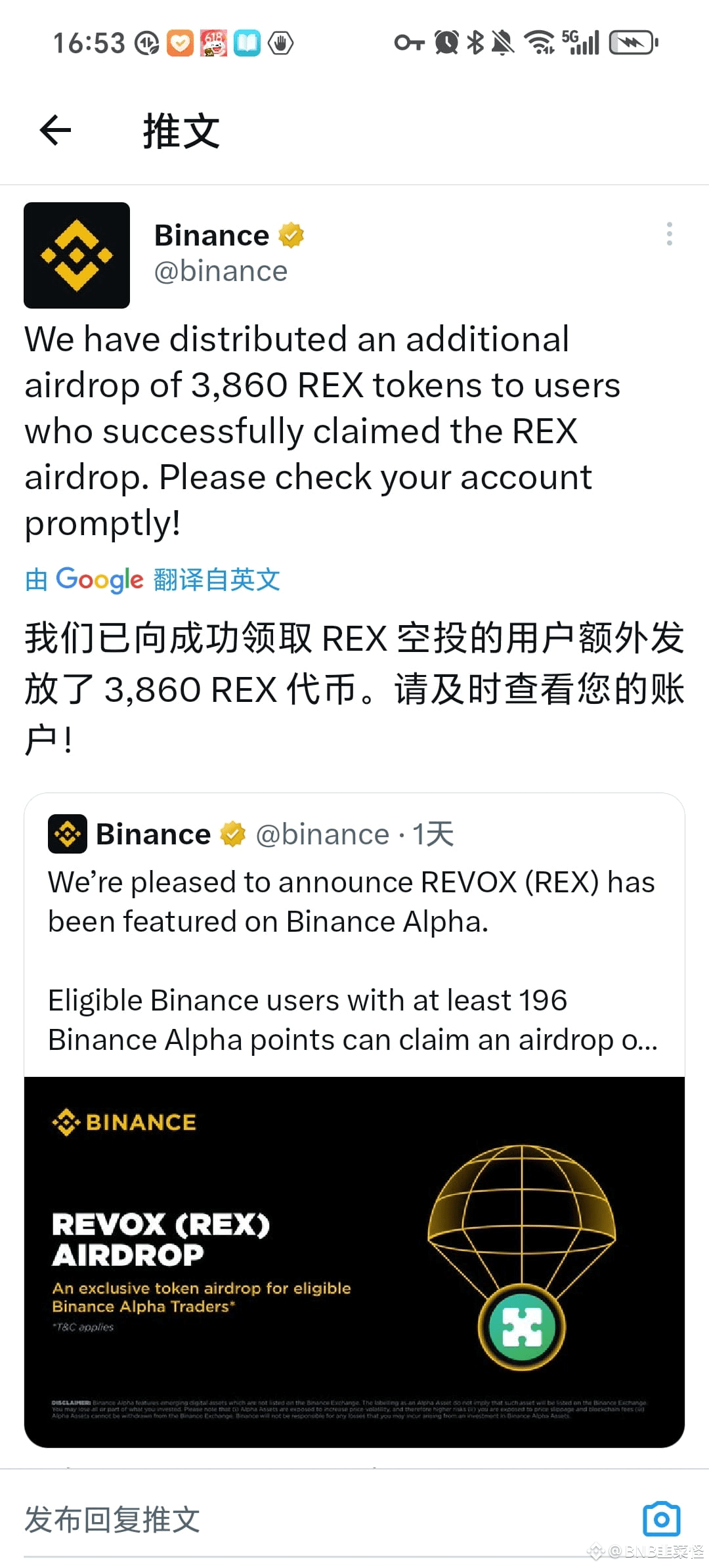Tap the Bluetooth status icon
Image resolution: width=709 pixels, height=1568 pixels.
pyautogui.click(x=474, y=42)
